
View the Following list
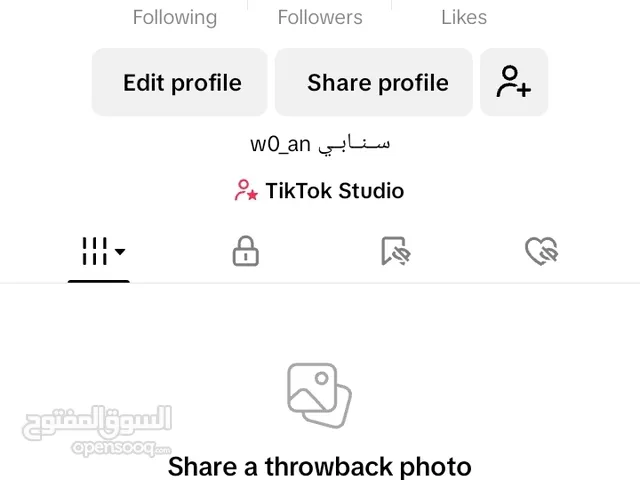pyautogui.click(x=174, y=17)
